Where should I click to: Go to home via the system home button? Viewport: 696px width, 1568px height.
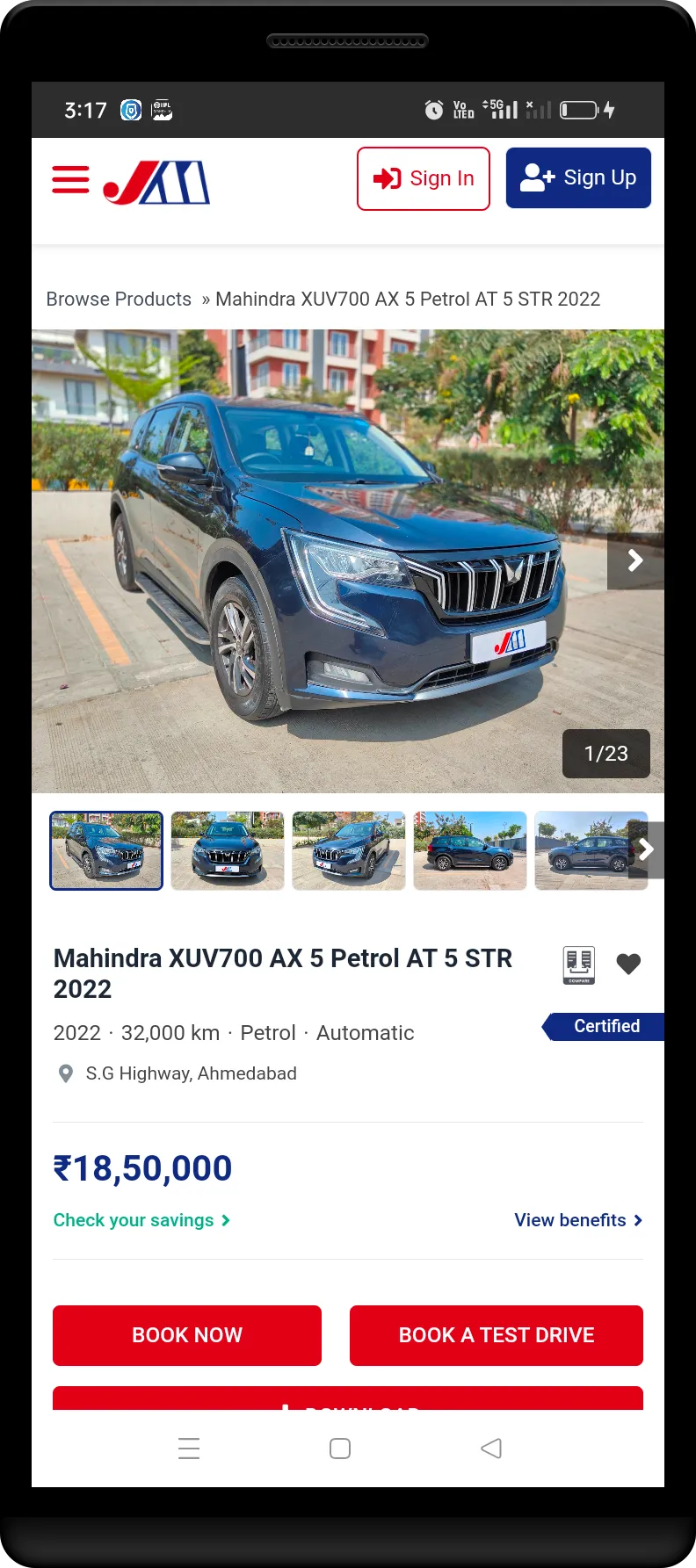340,1449
